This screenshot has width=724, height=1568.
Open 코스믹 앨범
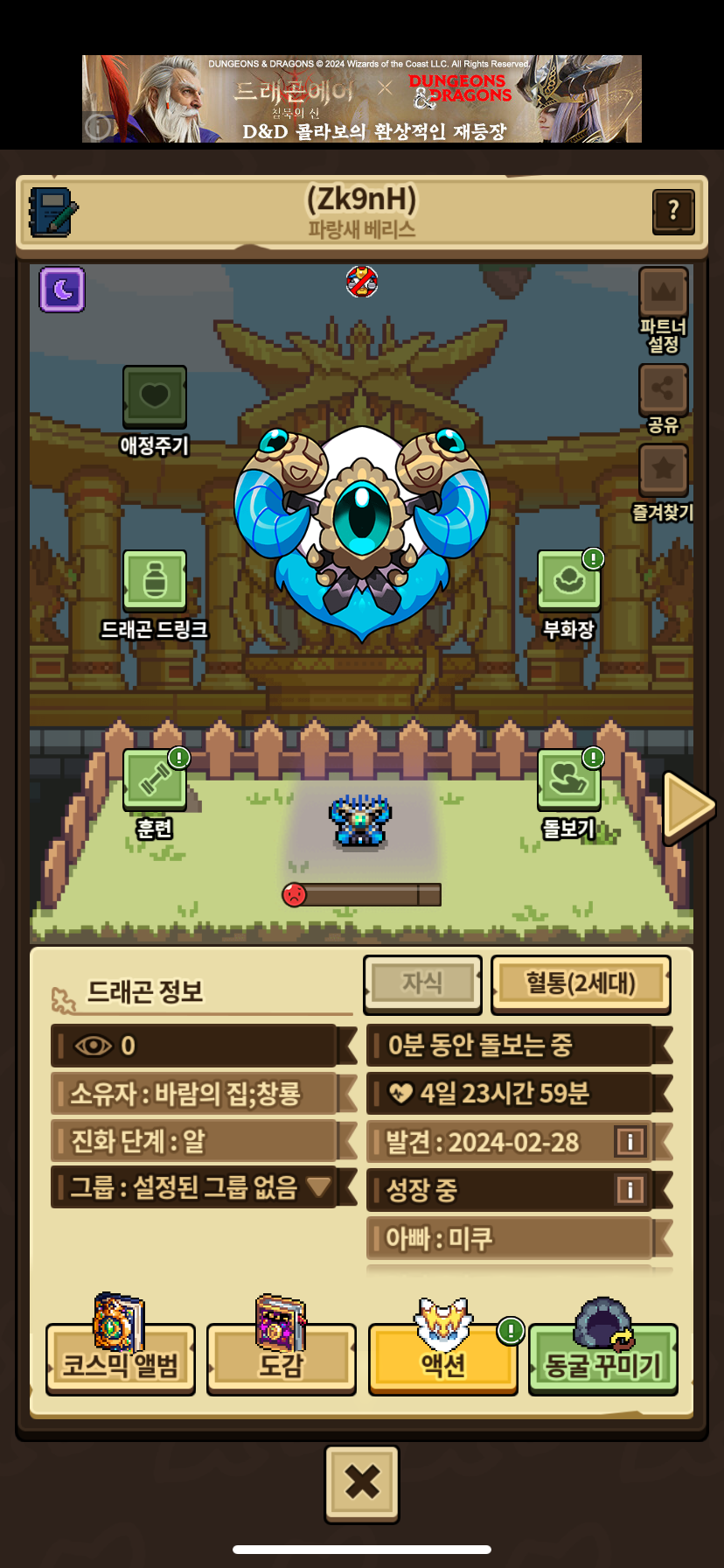tap(121, 1360)
